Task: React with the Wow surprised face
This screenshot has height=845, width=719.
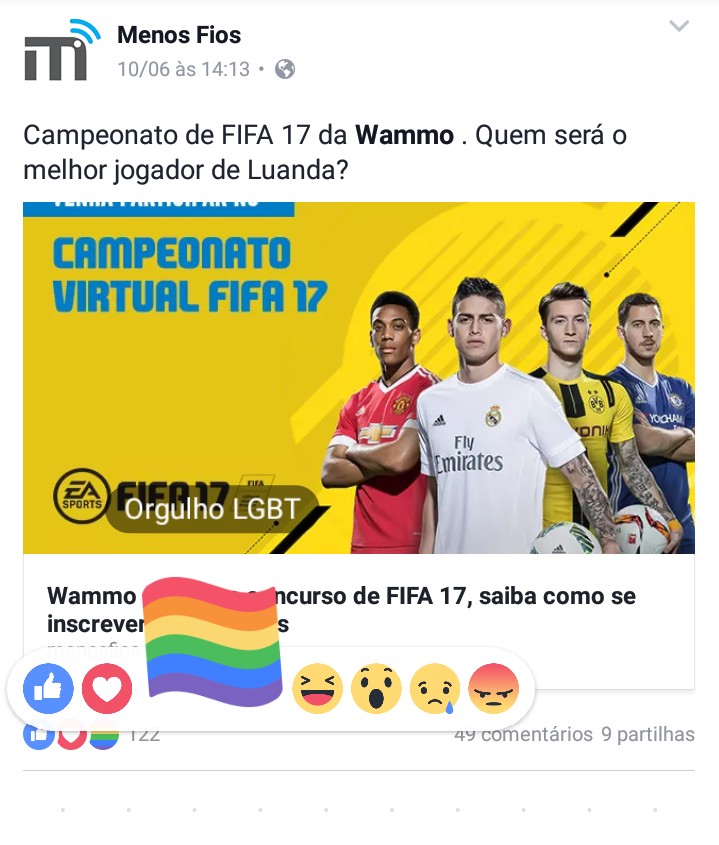Action: point(376,689)
